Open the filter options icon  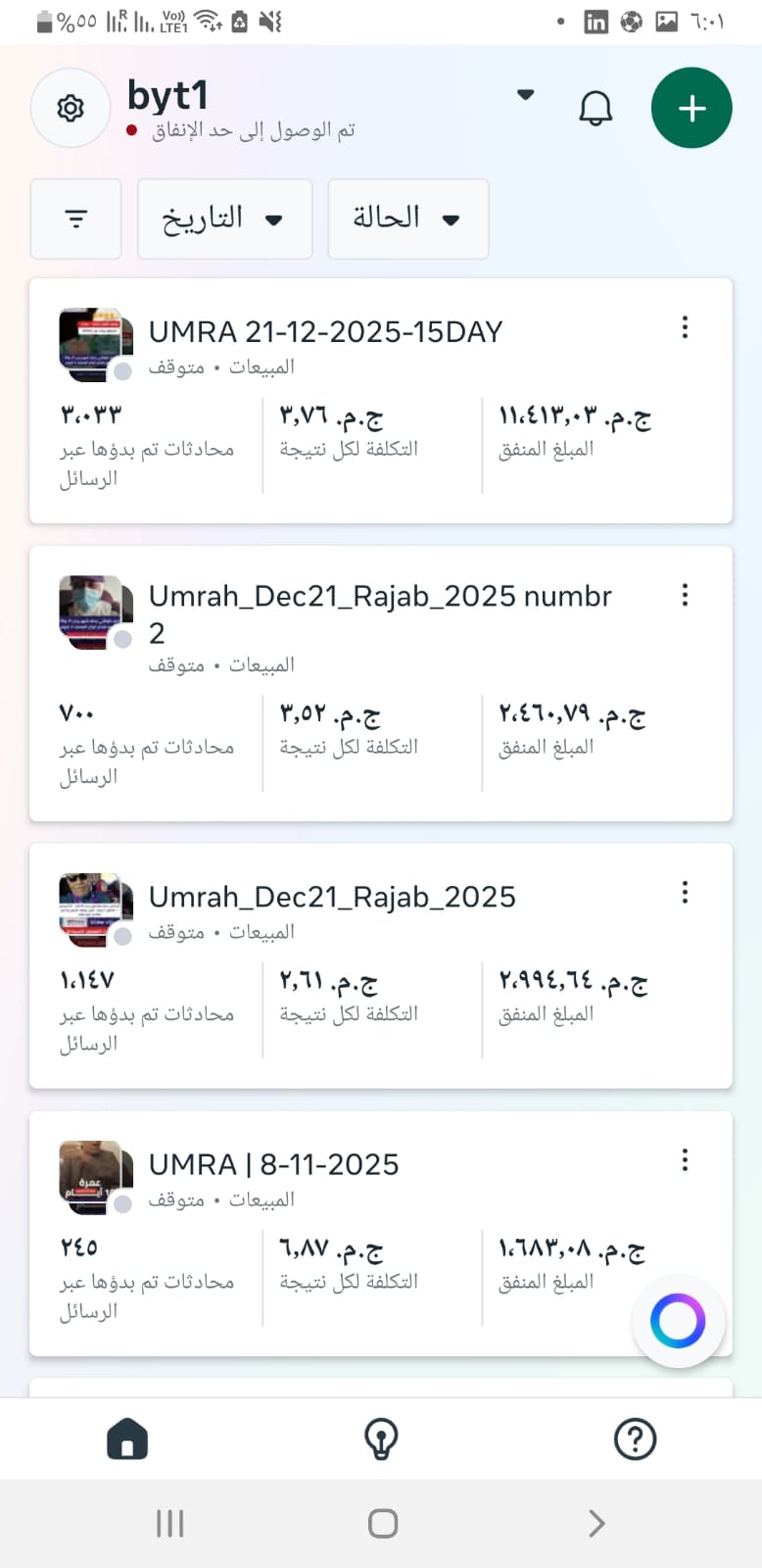[x=75, y=219]
